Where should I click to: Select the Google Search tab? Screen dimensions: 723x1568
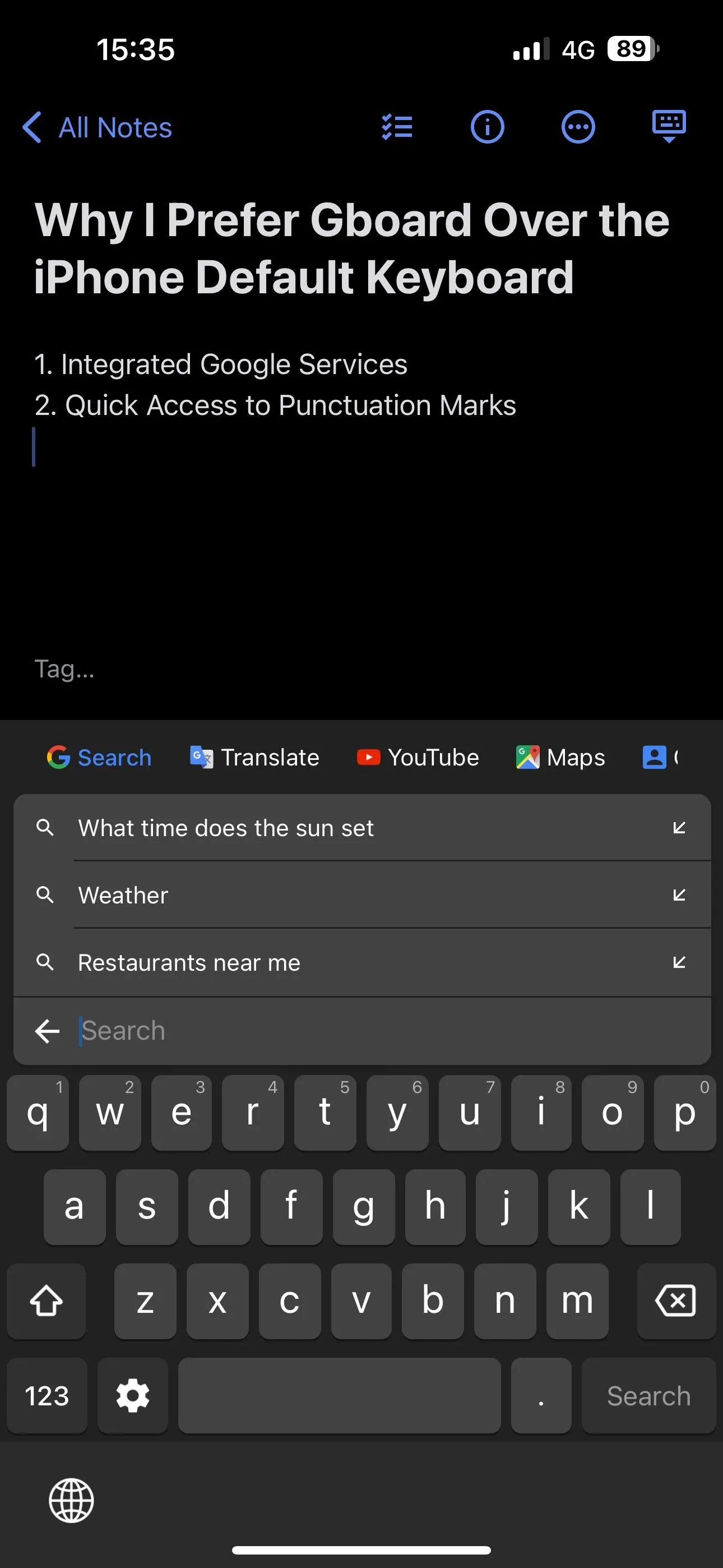99,757
